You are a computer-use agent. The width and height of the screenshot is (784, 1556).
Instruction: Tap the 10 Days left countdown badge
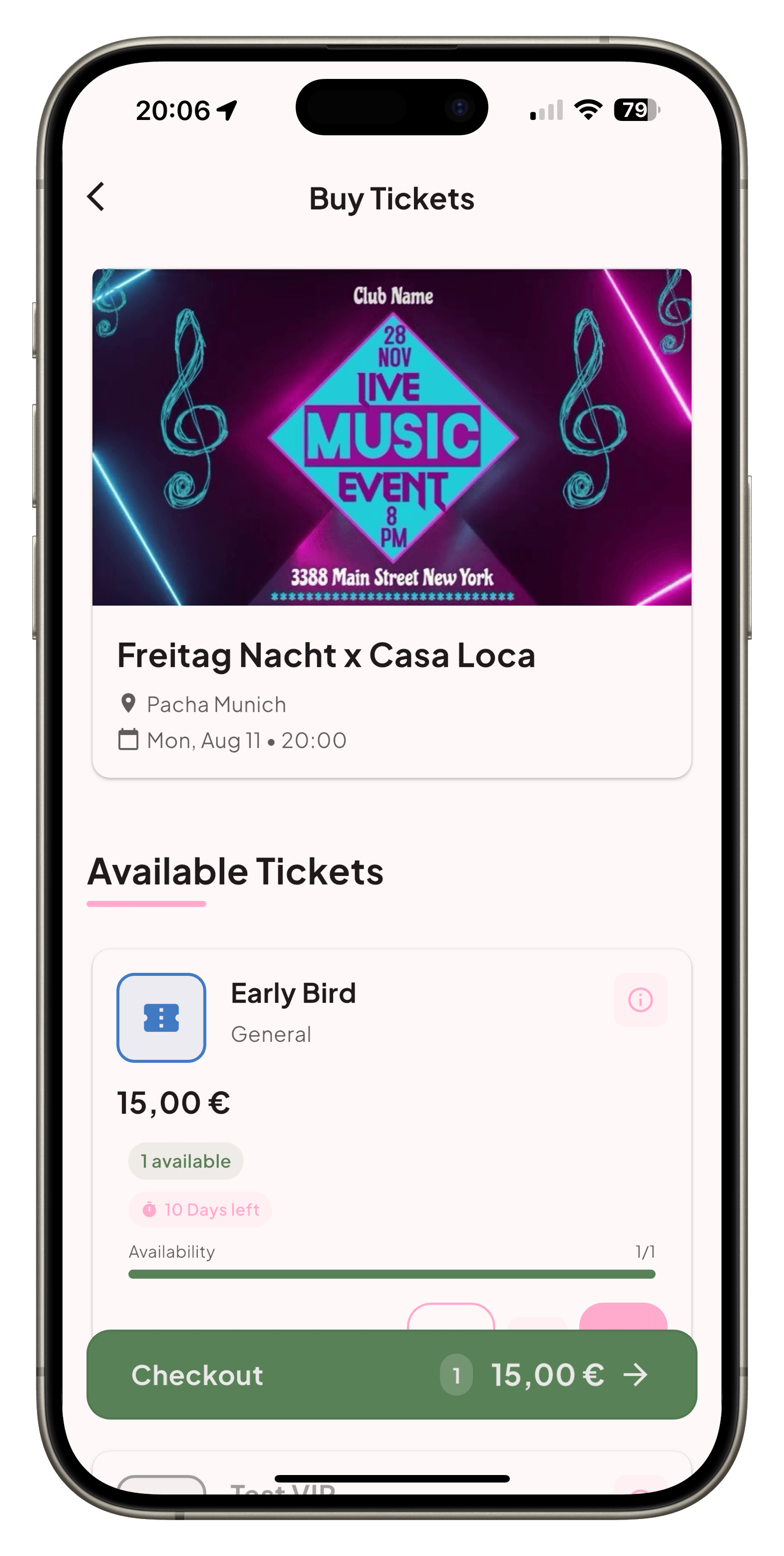(x=199, y=1210)
